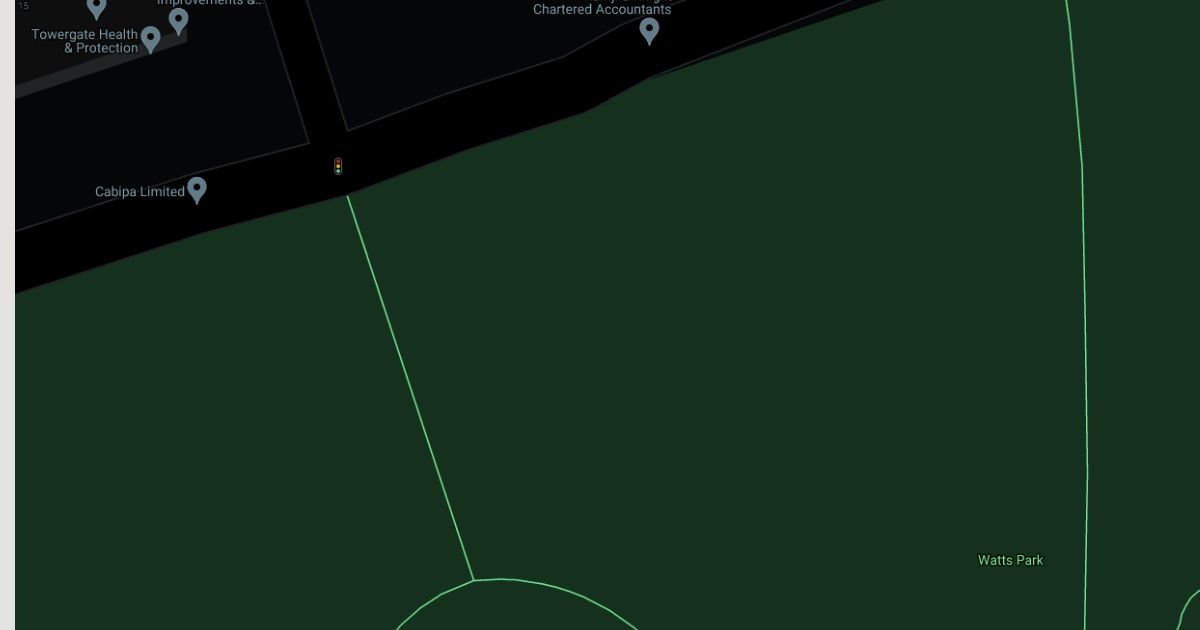This screenshot has height=630, width=1200.
Task: Select the Towergate Health & Protection pin
Action: click(x=151, y=39)
